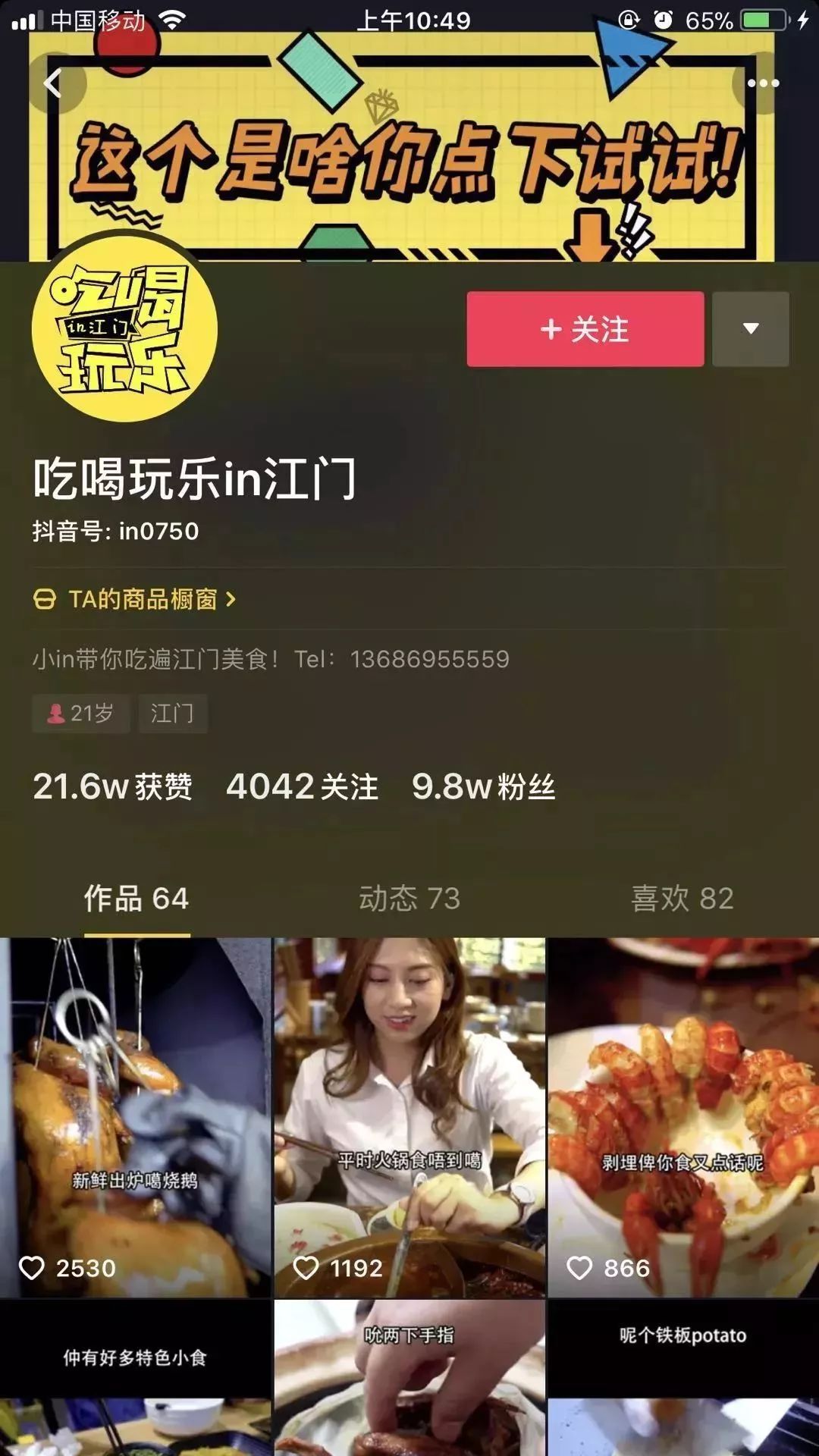Click the 9.8w 粉丝 follower count

pyautogui.click(x=485, y=789)
